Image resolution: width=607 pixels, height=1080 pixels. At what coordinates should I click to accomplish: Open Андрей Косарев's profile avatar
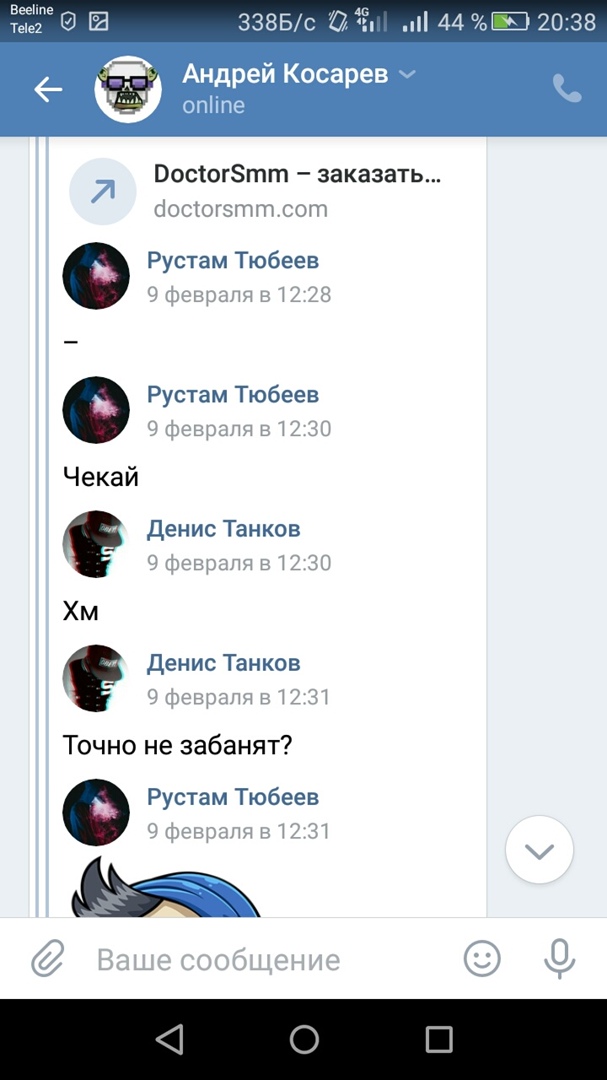[128, 90]
